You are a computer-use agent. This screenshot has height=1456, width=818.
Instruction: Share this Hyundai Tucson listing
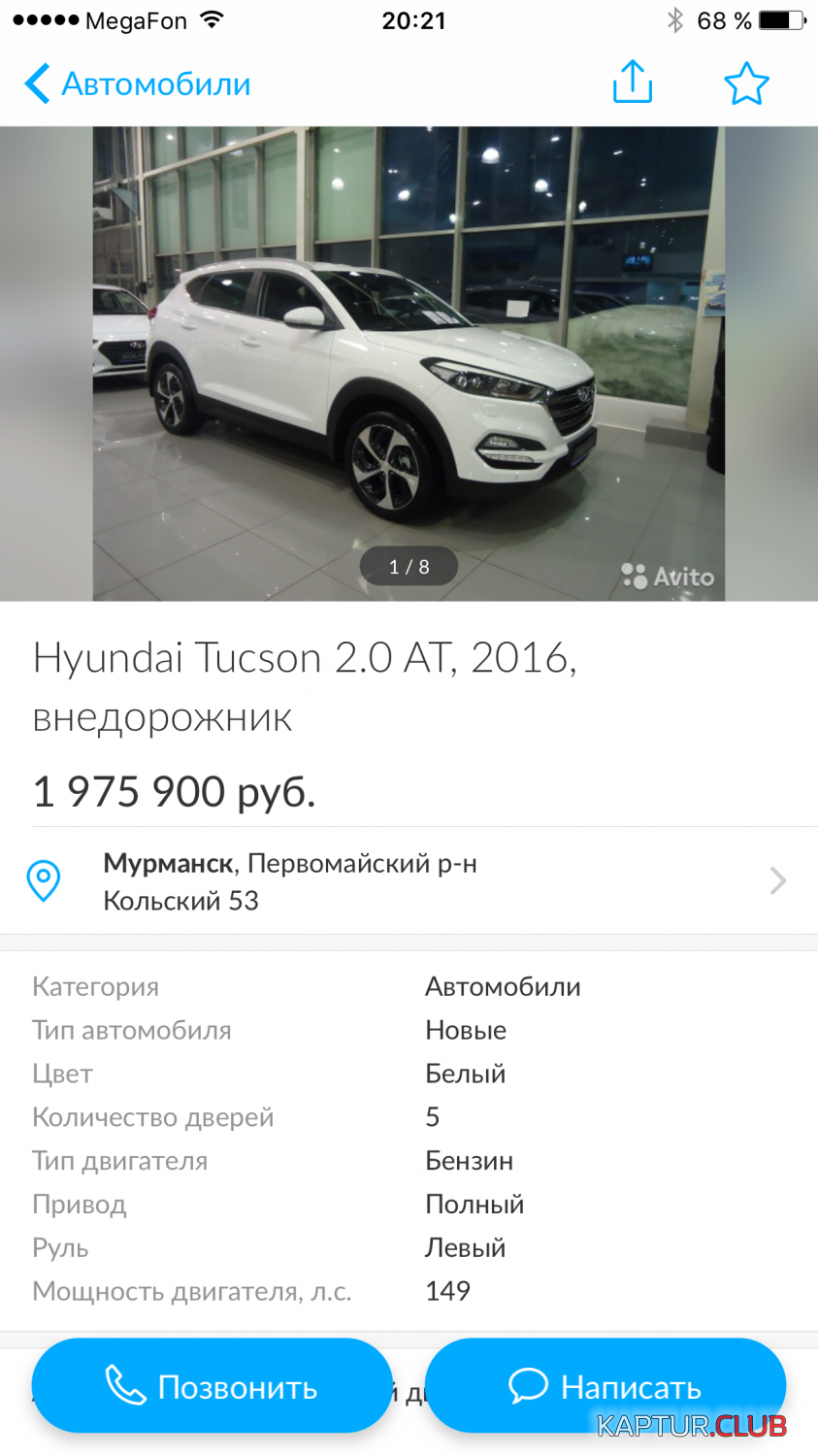pyautogui.click(x=633, y=83)
